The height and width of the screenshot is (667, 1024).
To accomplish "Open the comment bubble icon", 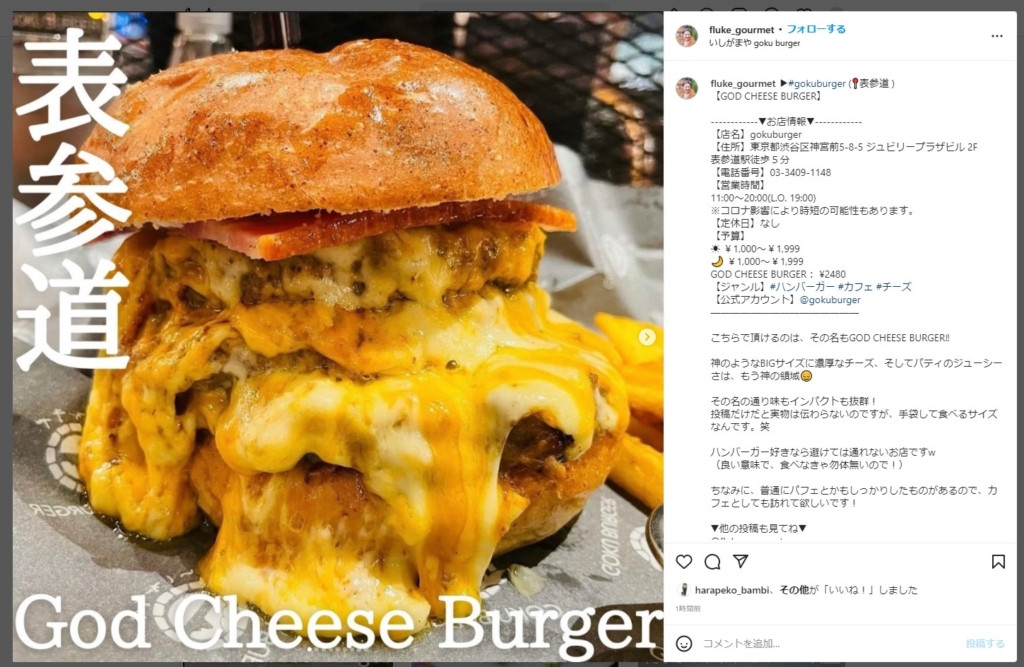I will tap(712, 562).
